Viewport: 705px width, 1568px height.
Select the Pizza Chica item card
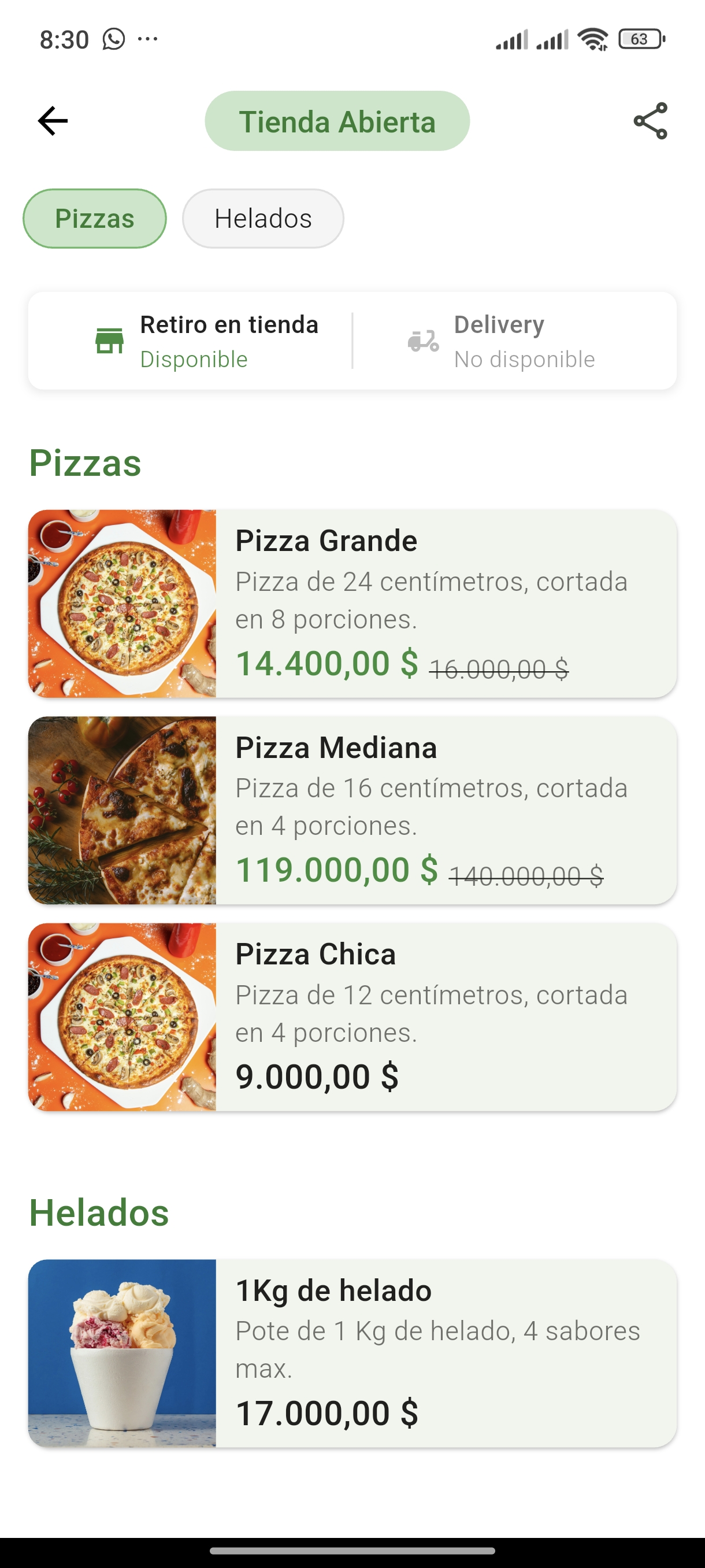click(x=352, y=1016)
